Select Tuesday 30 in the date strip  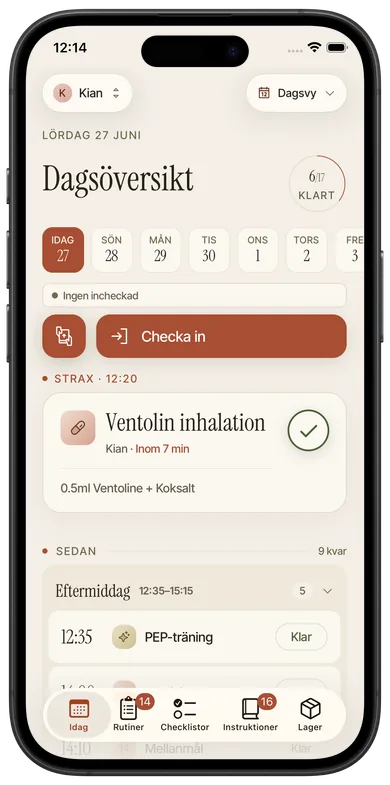209,250
